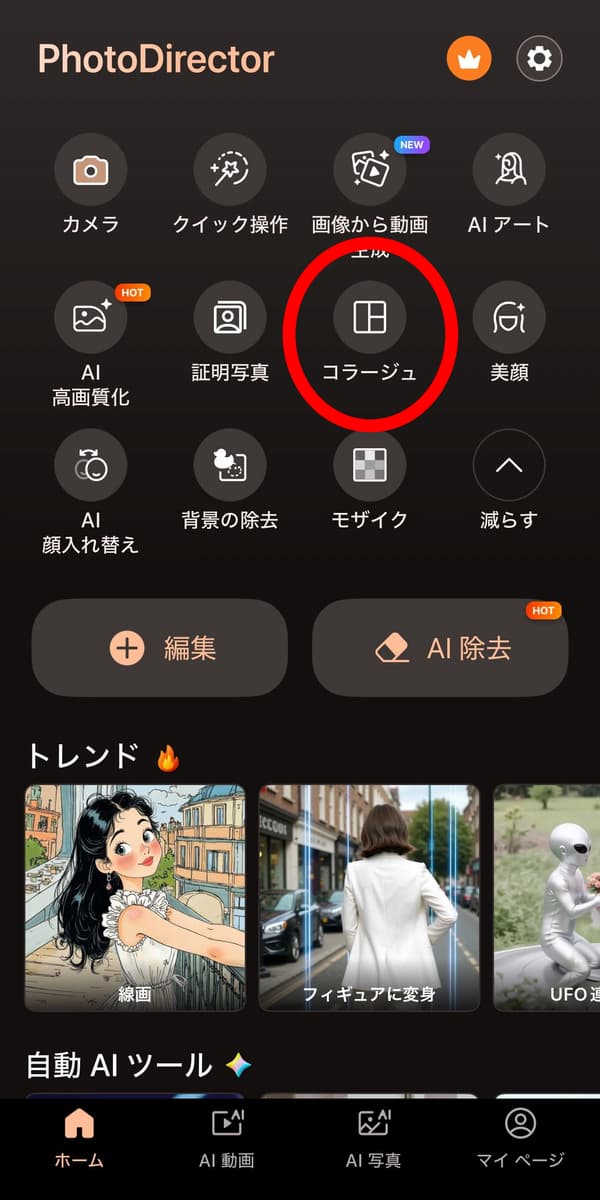Open settings gear
This screenshot has width=600, height=1200.
point(539,59)
